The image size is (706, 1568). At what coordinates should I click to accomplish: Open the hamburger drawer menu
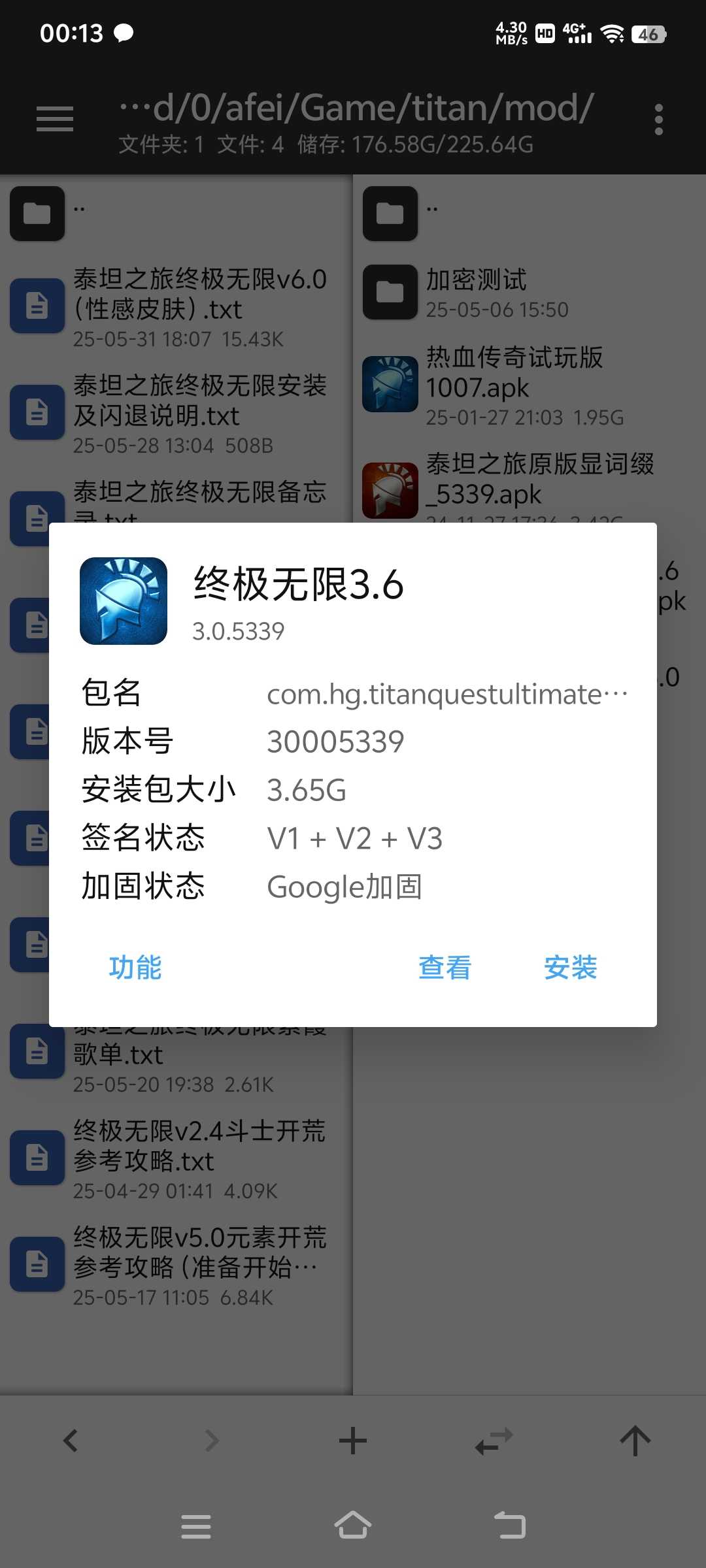55,120
